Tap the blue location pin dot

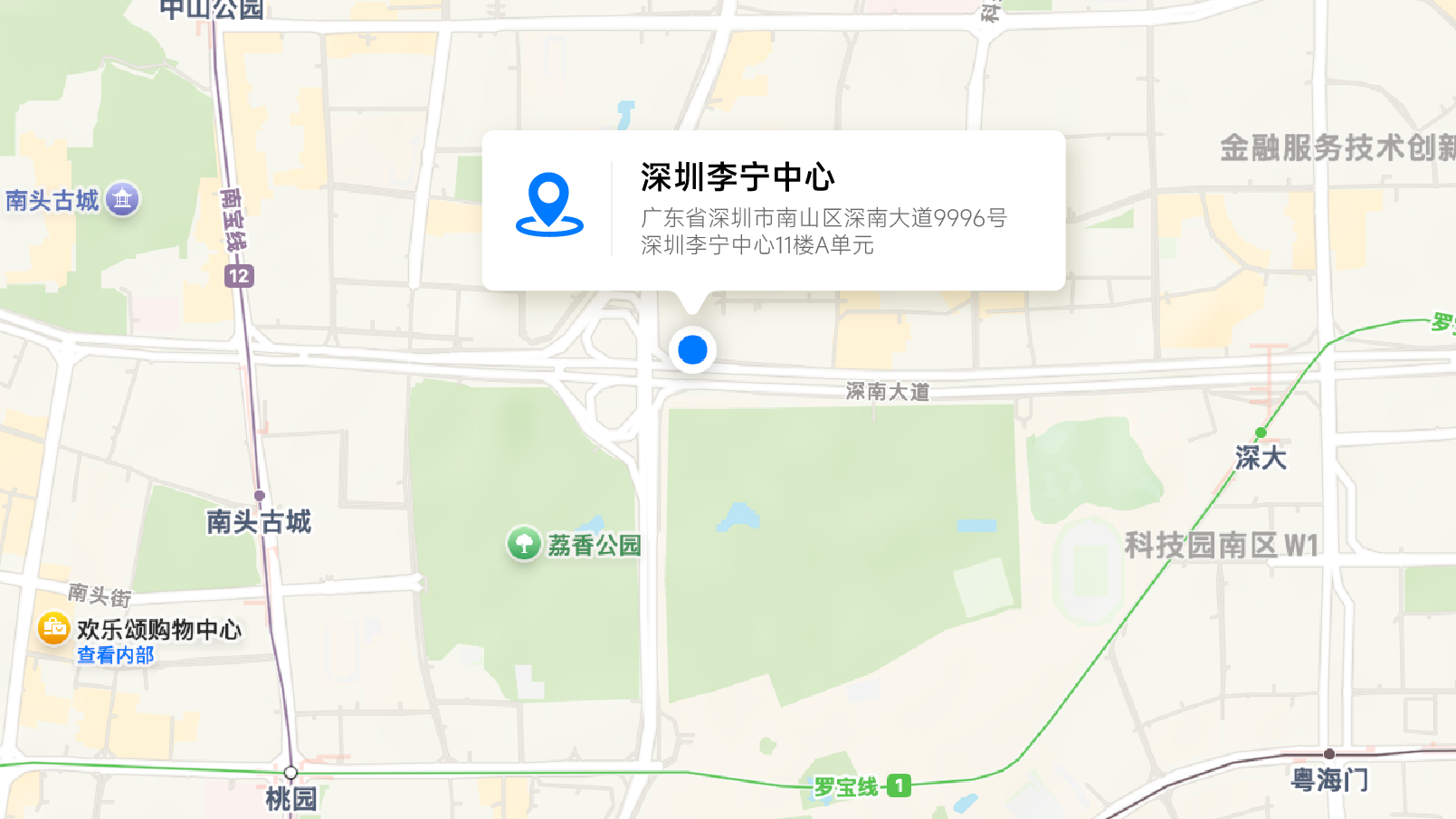692,349
